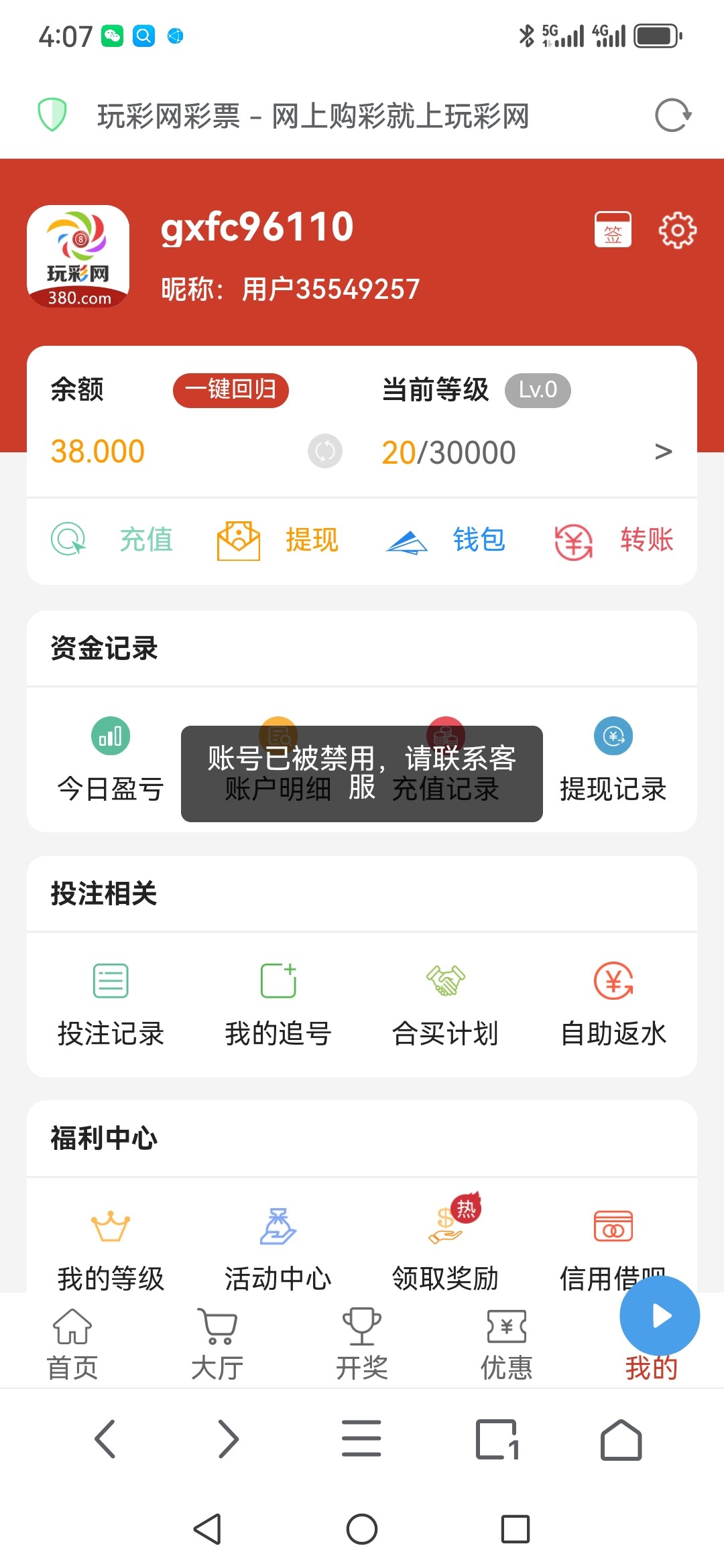Screen dimensions: 724x1568
Task: Switch to the 大厅 tab
Action: (217, 1344)
